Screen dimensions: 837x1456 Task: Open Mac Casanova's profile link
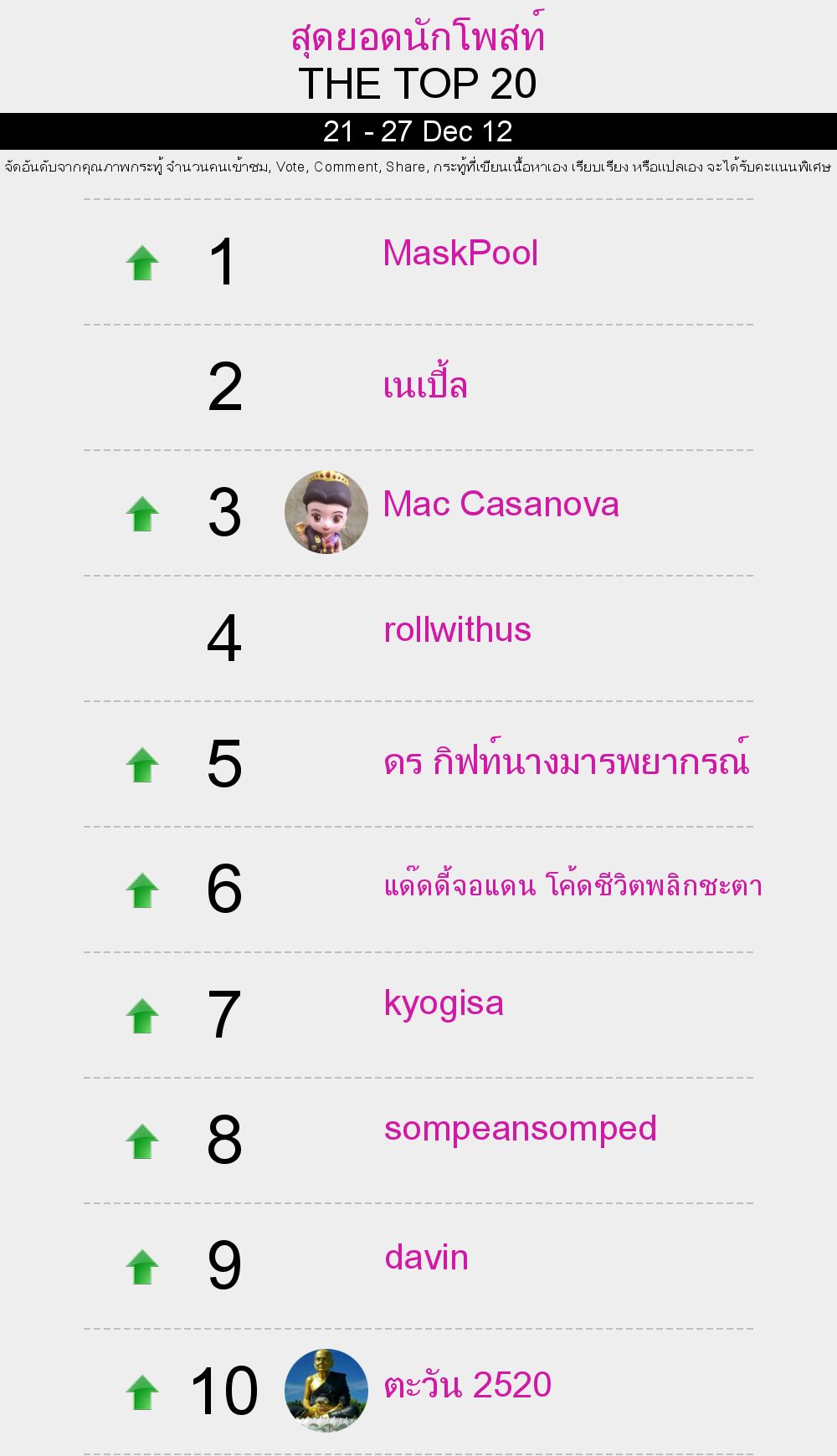click(501, 505)
